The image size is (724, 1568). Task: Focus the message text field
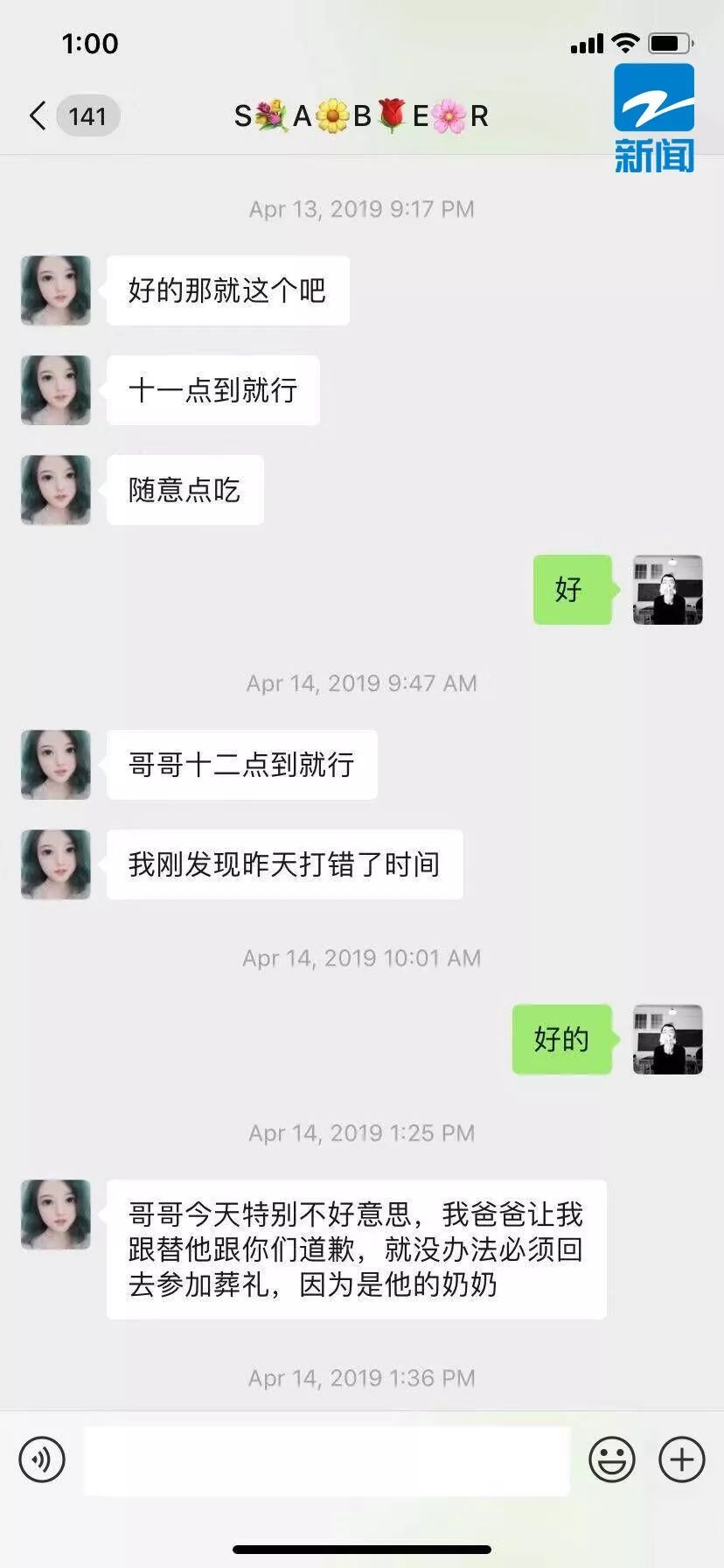click(x=326, y=1459)
